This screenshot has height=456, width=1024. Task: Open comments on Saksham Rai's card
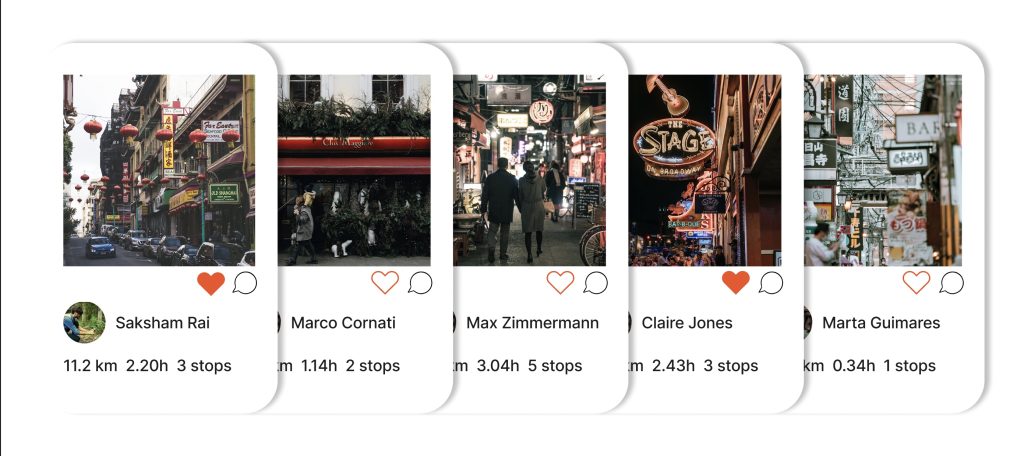(x=245, y=283)
